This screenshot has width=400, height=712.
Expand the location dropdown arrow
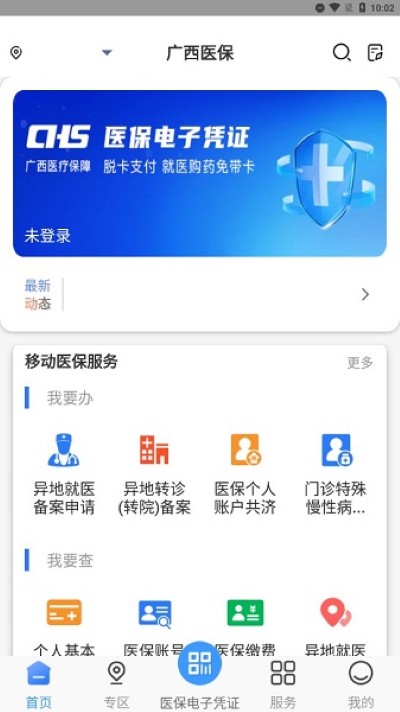pos(107,53)
